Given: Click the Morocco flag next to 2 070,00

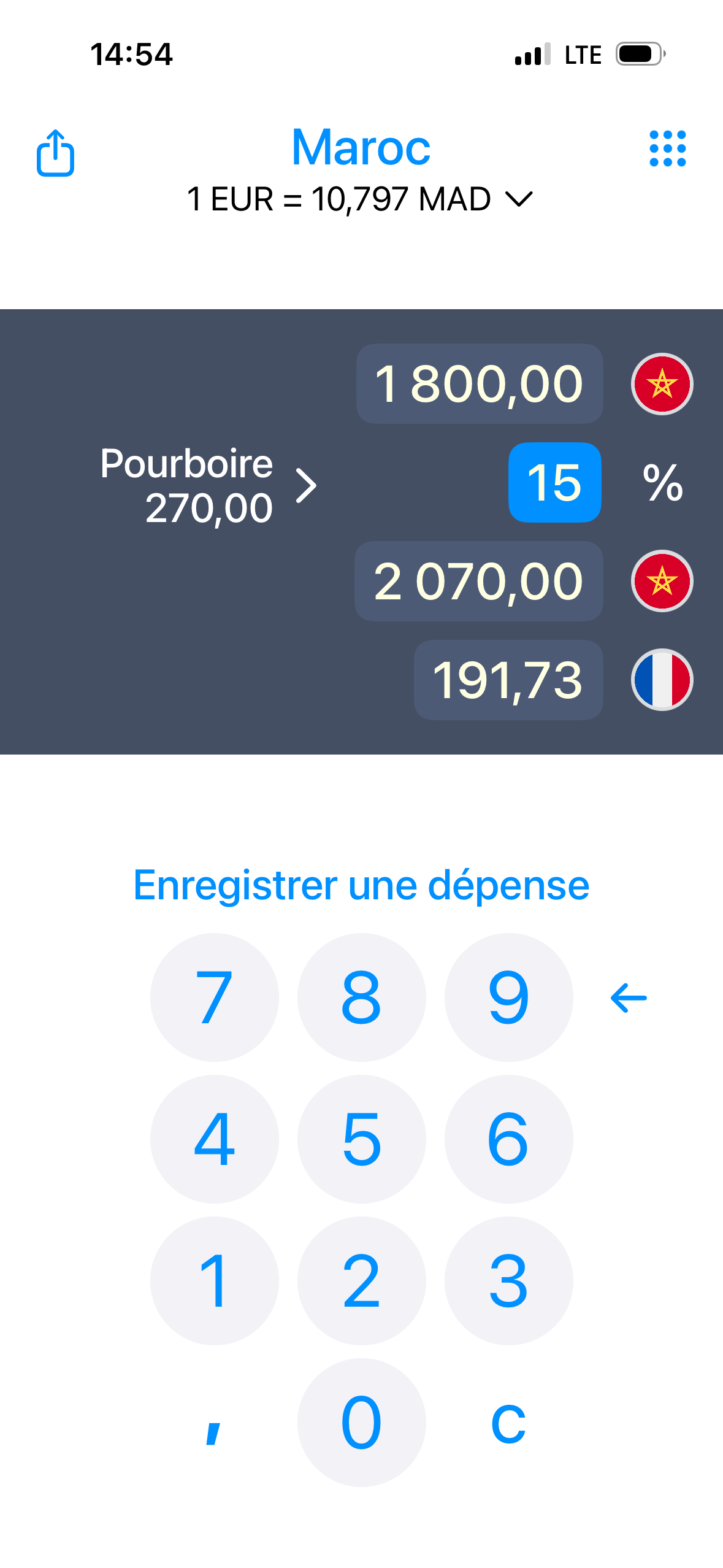Looking at the screenshot, I should pos(661,582).
